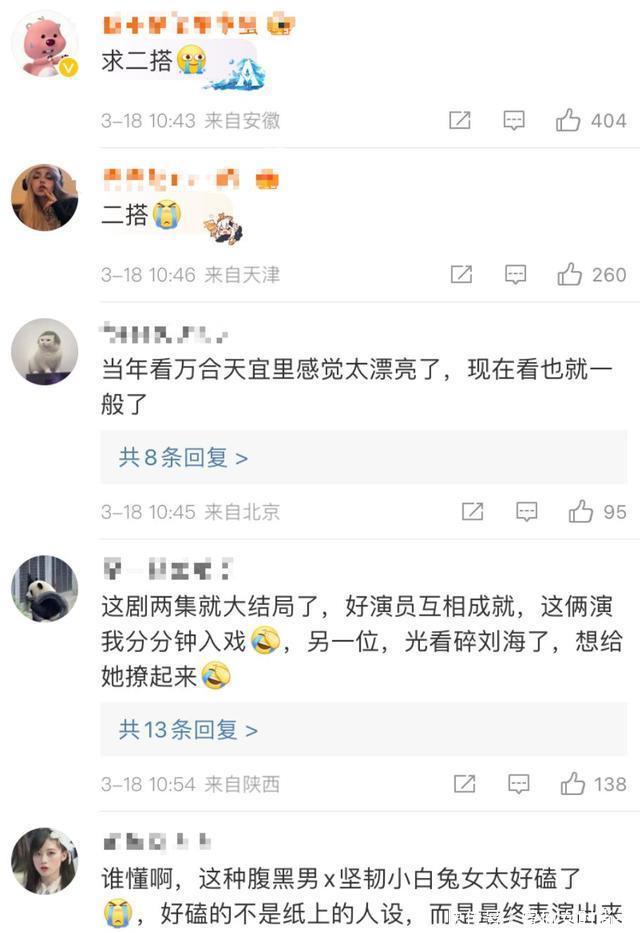Image resolution: width=640 pixels, height=933 pixels.
Task: Open the white cat avatar's profile
Action: pos(44,351)
